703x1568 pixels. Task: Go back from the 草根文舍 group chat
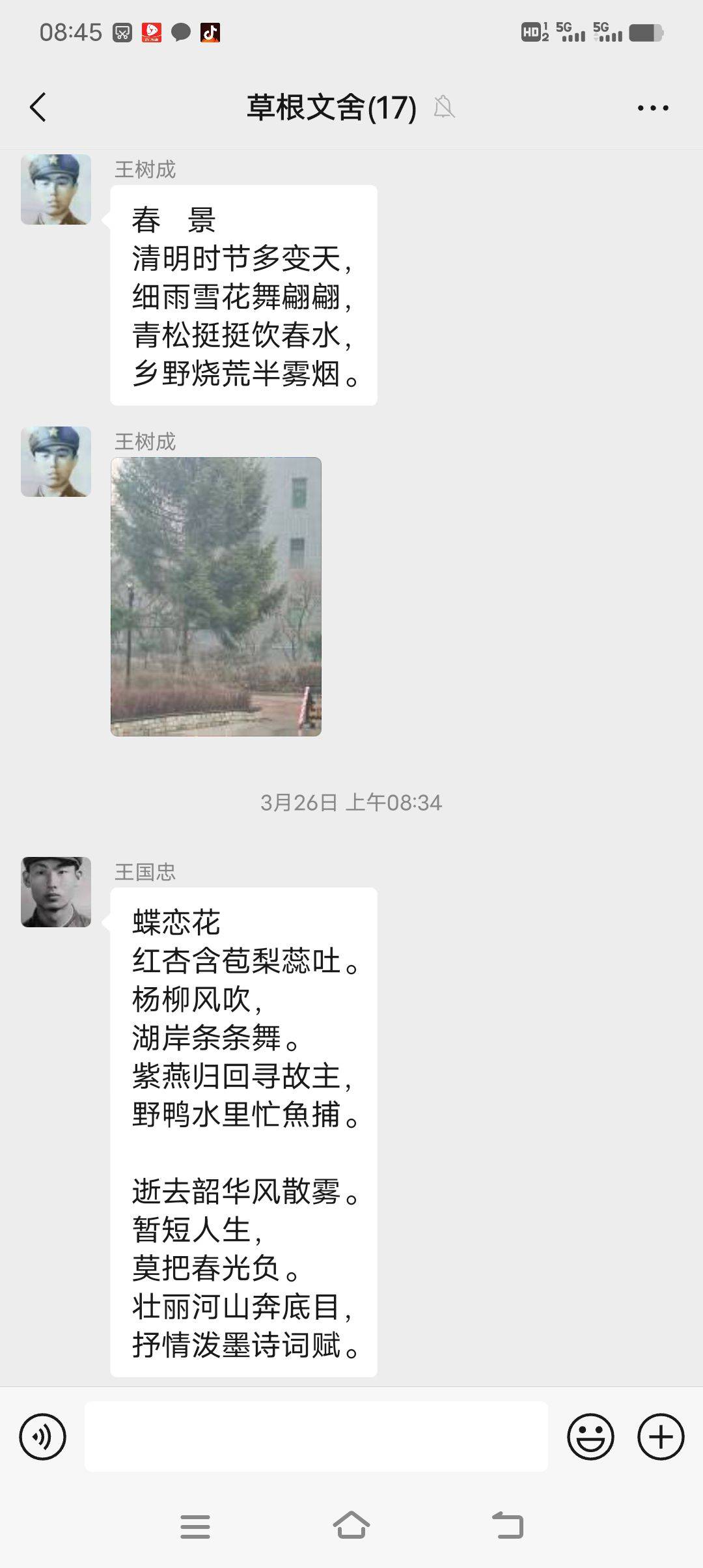[x=38, y=107]
